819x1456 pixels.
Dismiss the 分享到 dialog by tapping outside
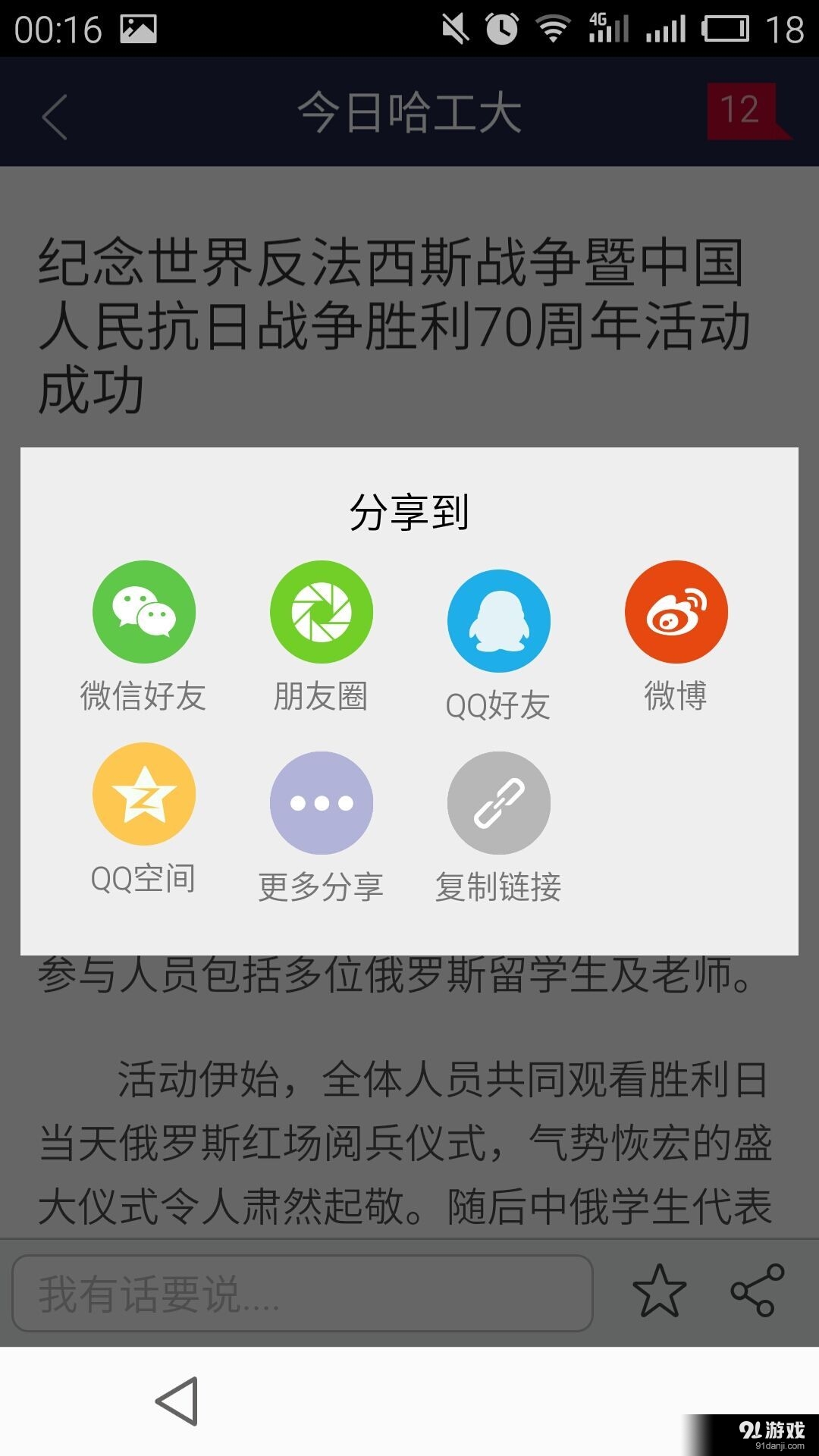[x=409, y=1100]
